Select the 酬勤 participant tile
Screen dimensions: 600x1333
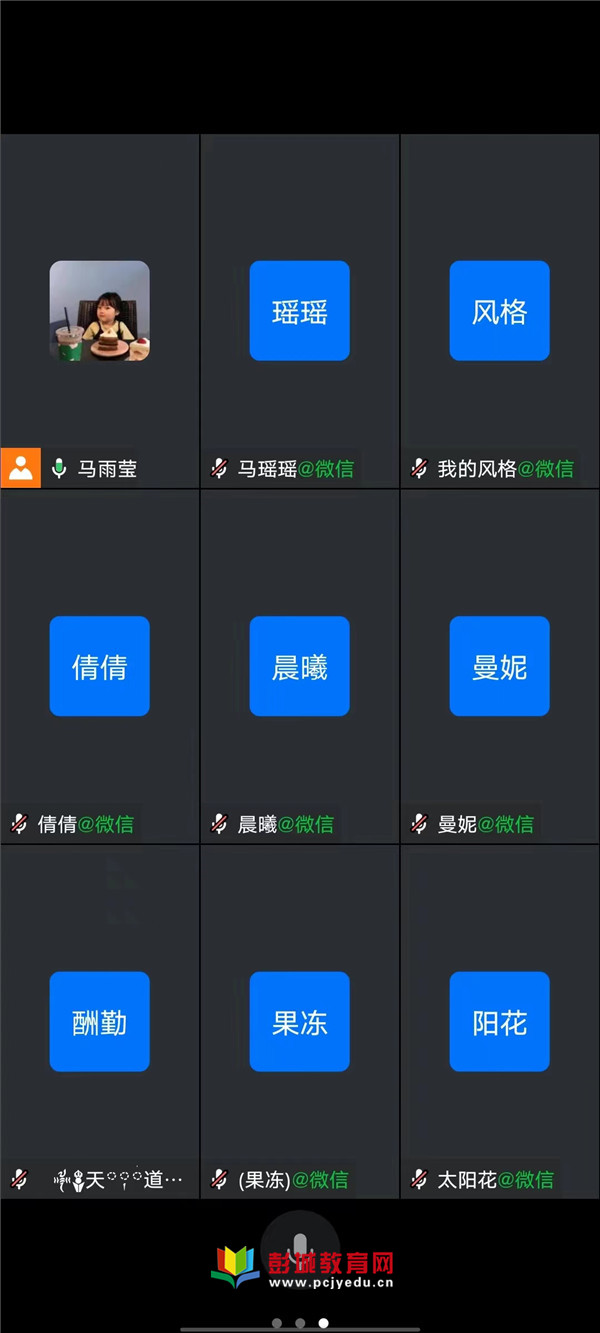click(100, 1021)
